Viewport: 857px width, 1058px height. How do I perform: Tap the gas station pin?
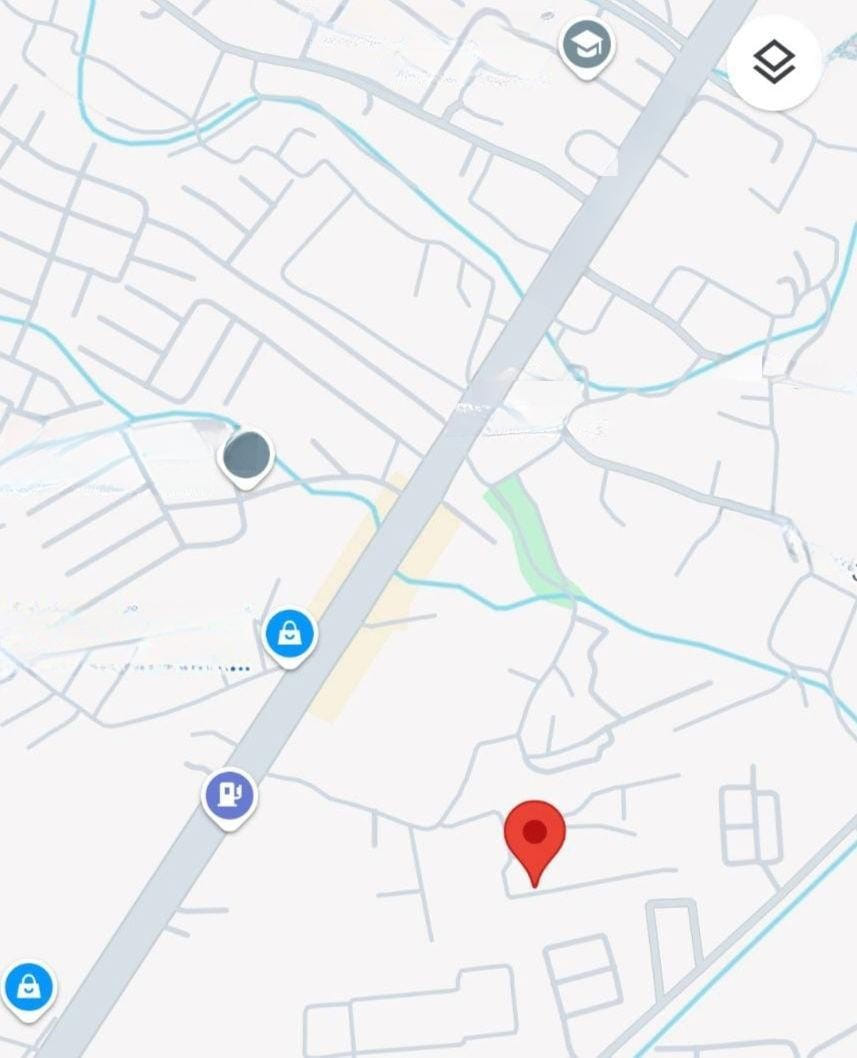point(230,795)
